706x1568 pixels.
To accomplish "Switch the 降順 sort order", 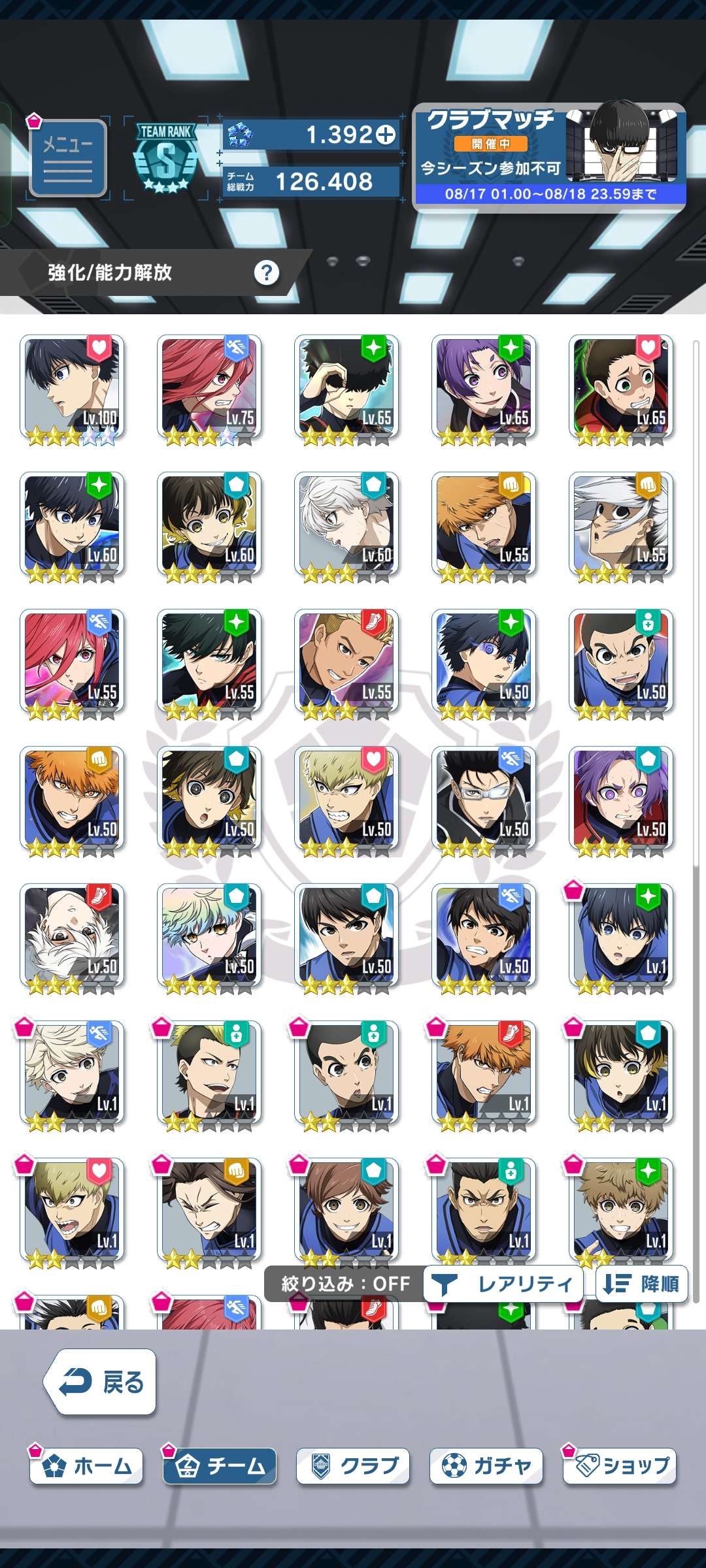I will point(642,1284).
